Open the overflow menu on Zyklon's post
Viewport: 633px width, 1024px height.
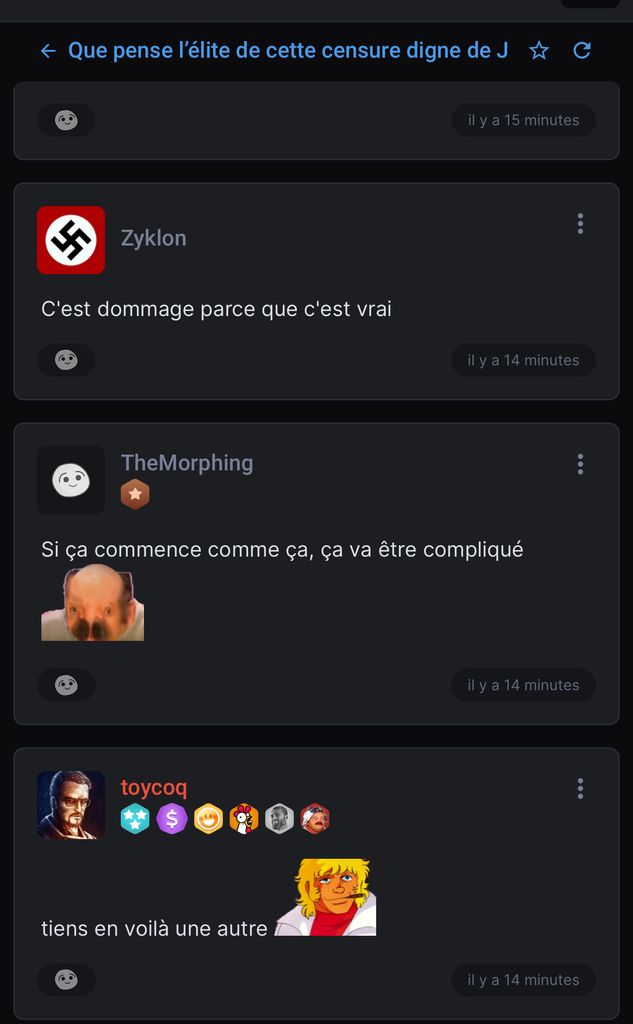pyautogui.click(x=580, y=224)
